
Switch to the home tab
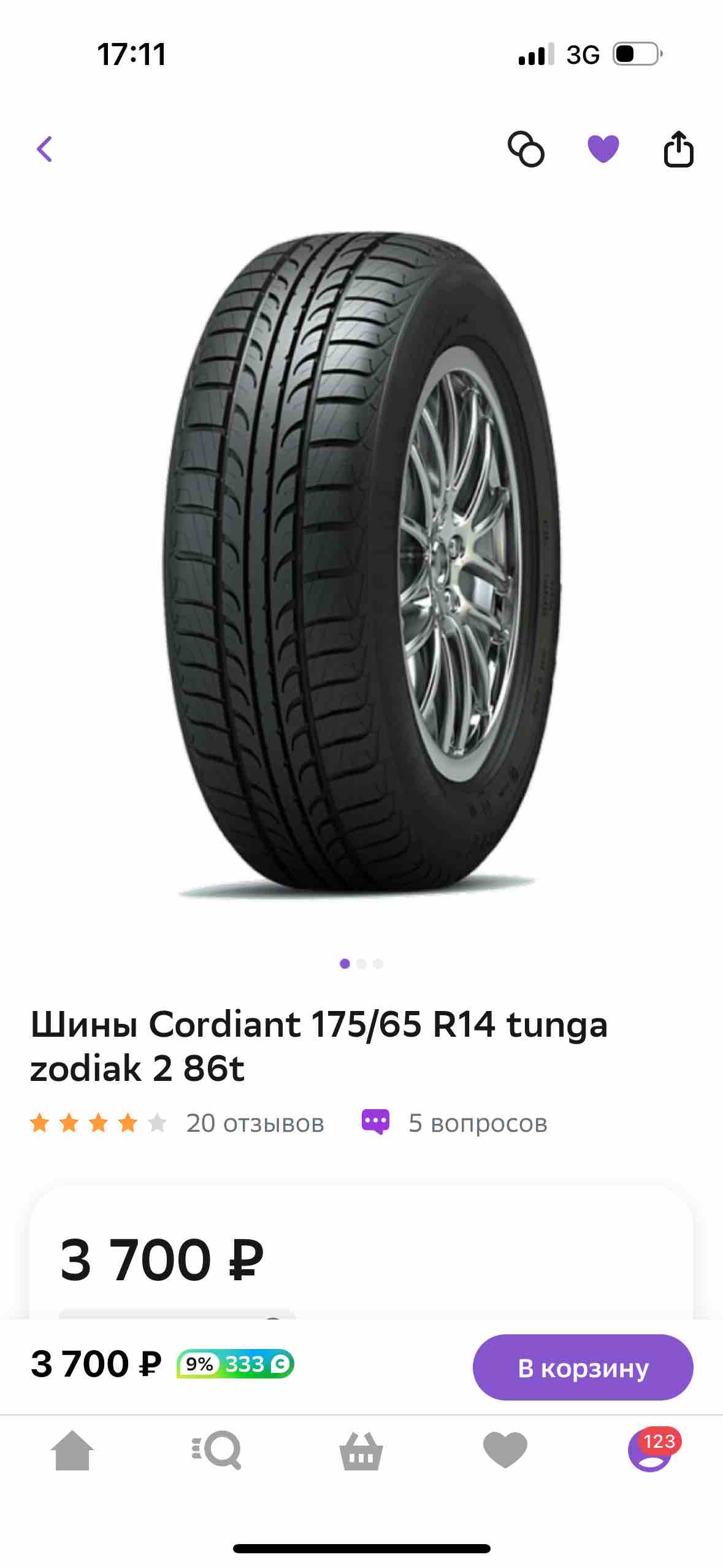tap(72, 1450)
